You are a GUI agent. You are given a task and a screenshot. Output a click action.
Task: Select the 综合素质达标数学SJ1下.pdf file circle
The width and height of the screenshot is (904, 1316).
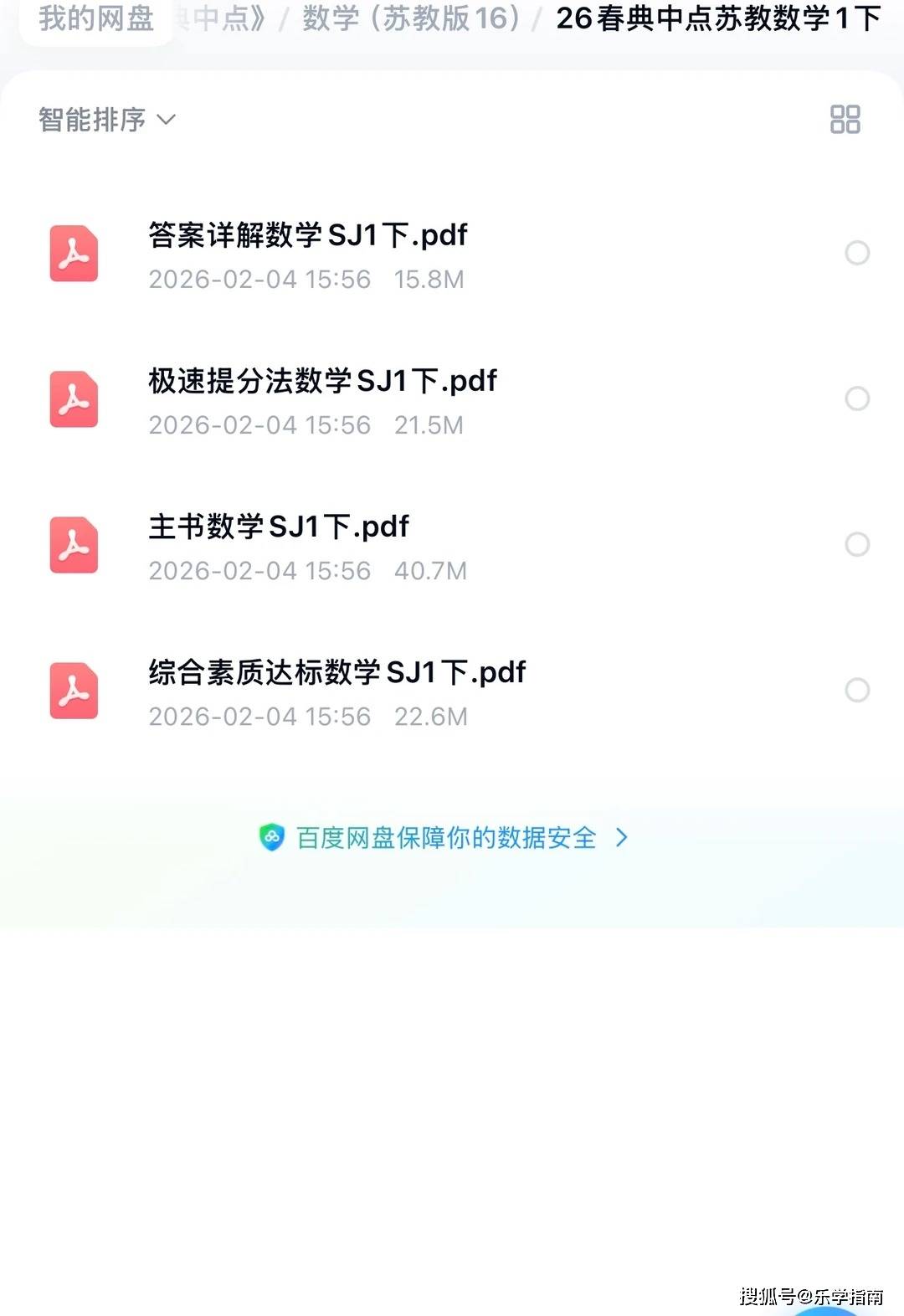[857, 690]
